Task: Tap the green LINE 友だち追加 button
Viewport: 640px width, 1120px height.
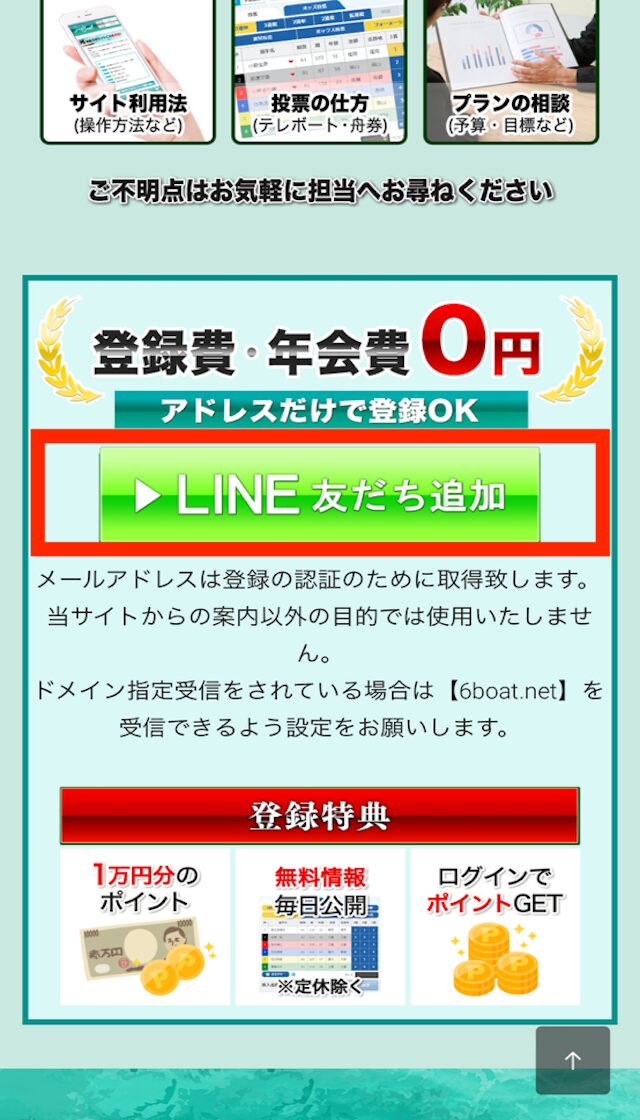Action: pos(319,495)
